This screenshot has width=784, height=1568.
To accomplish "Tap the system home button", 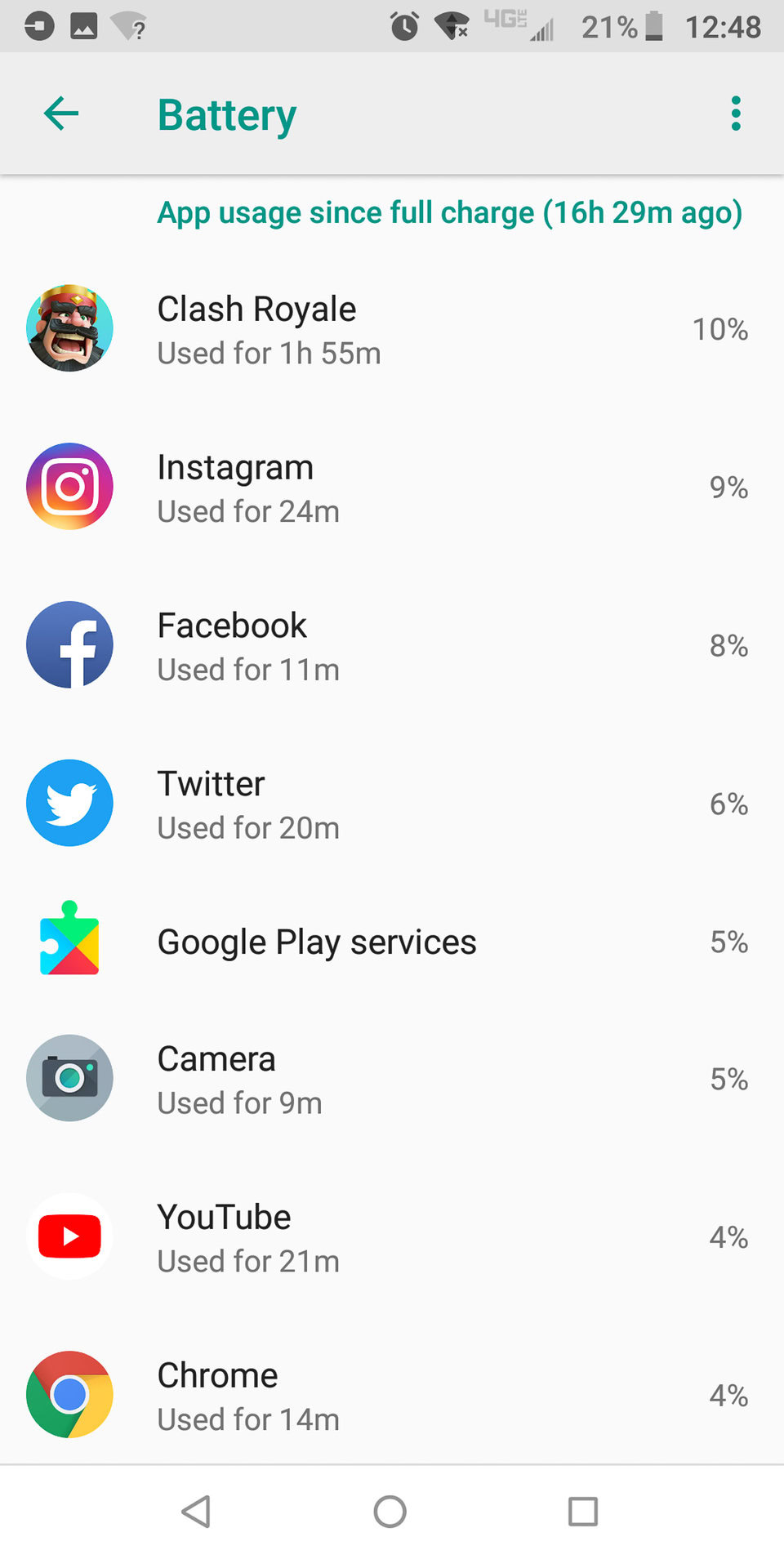I will click(x=390, y=1512).
